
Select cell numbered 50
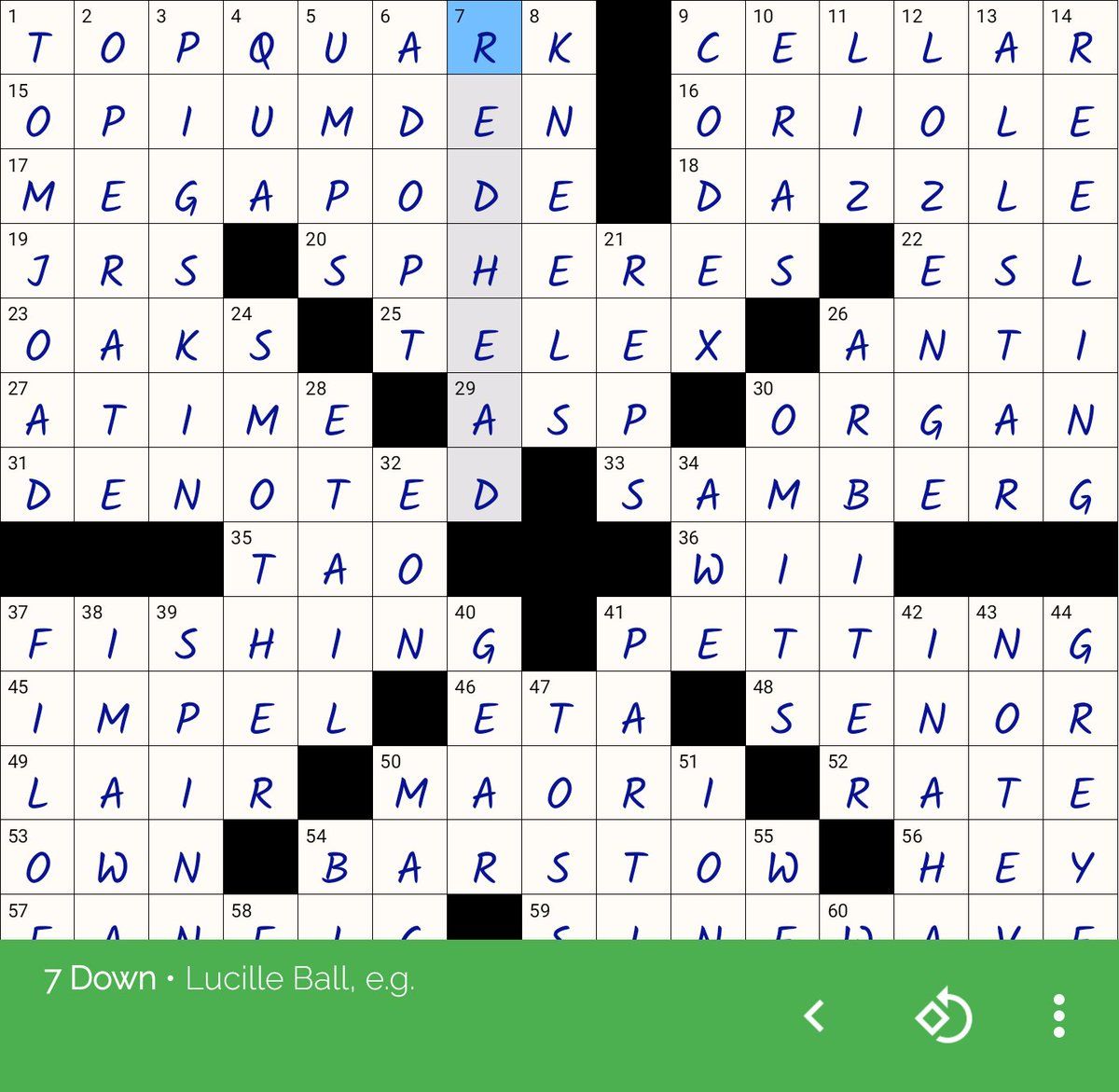coord(409,783)
